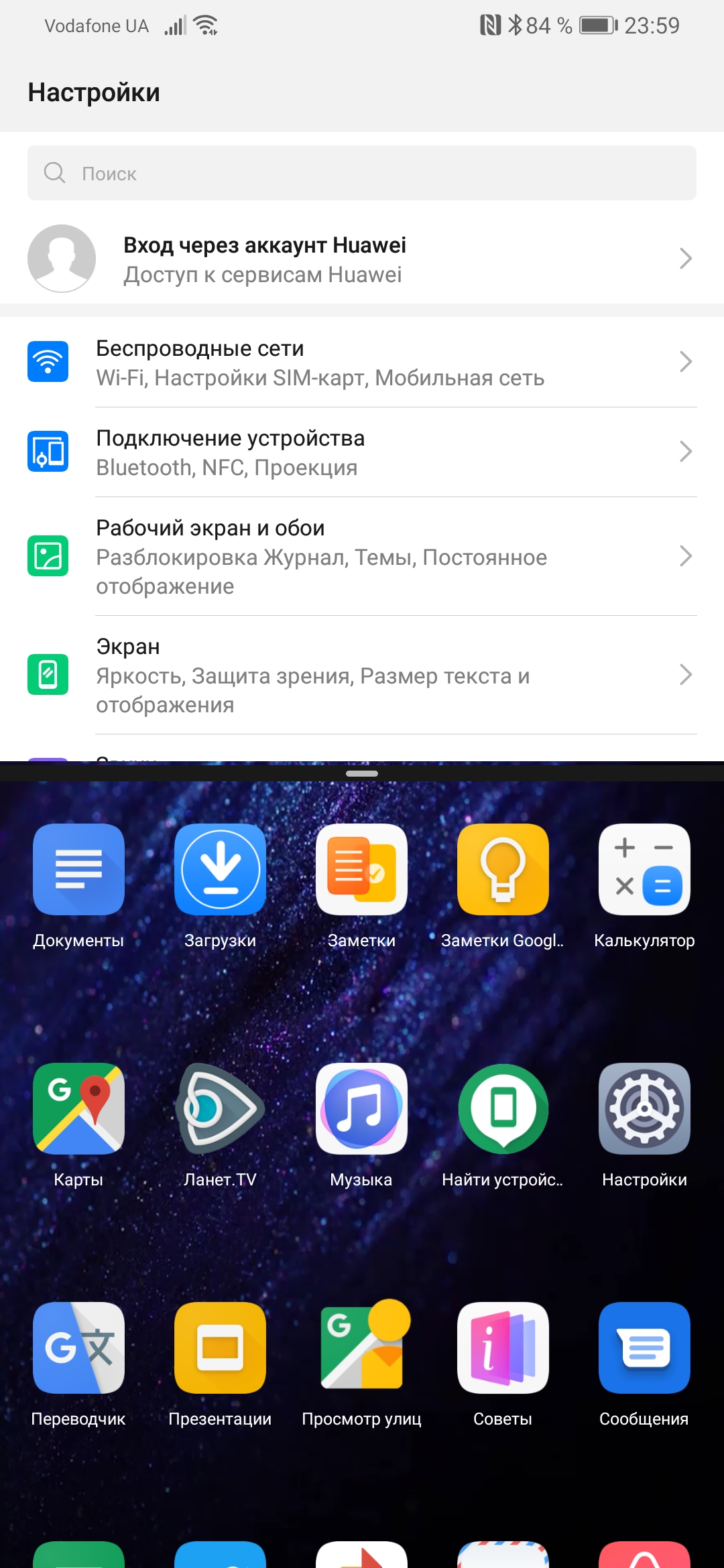
Task: Launch the Заметки Google app
Action: tap(503, 869)
